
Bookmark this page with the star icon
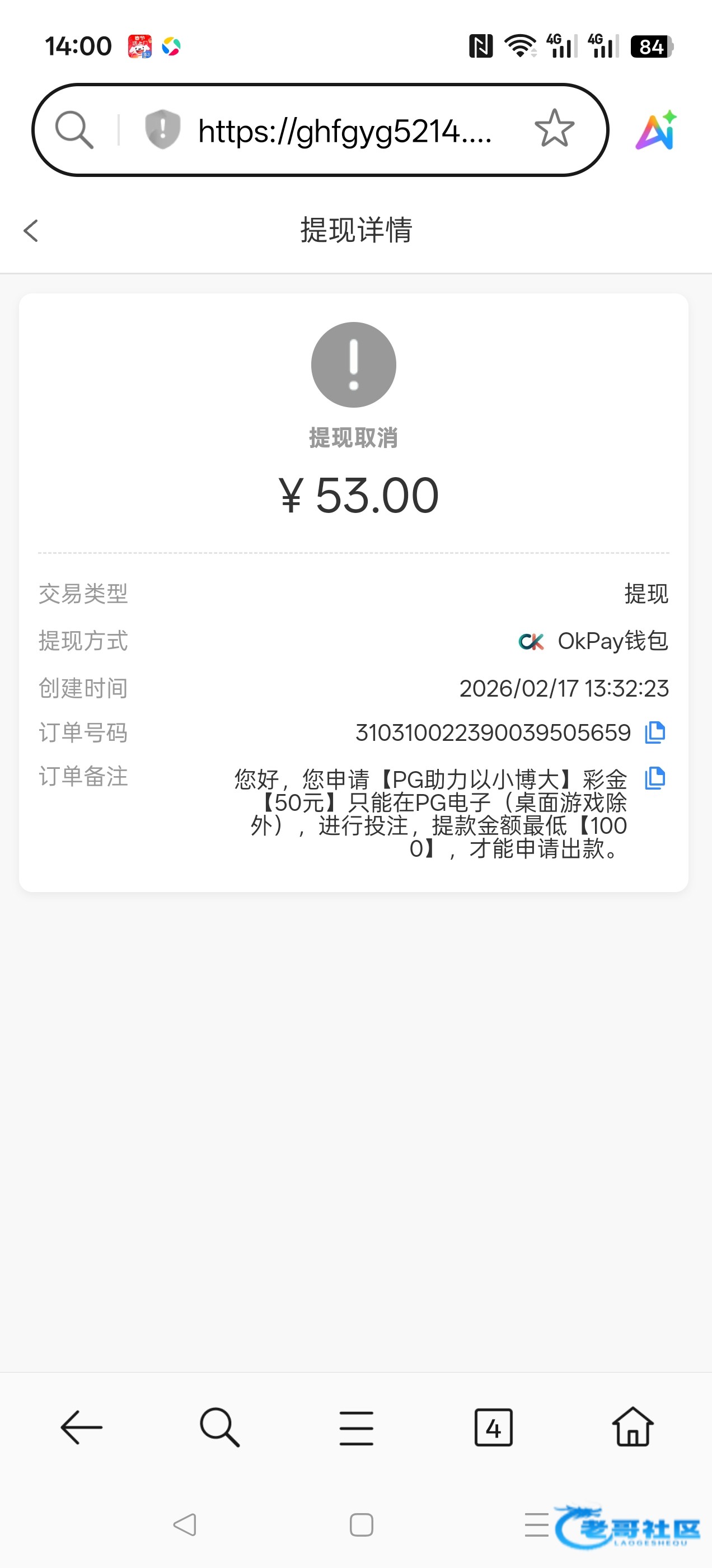[x=554, y=129]
